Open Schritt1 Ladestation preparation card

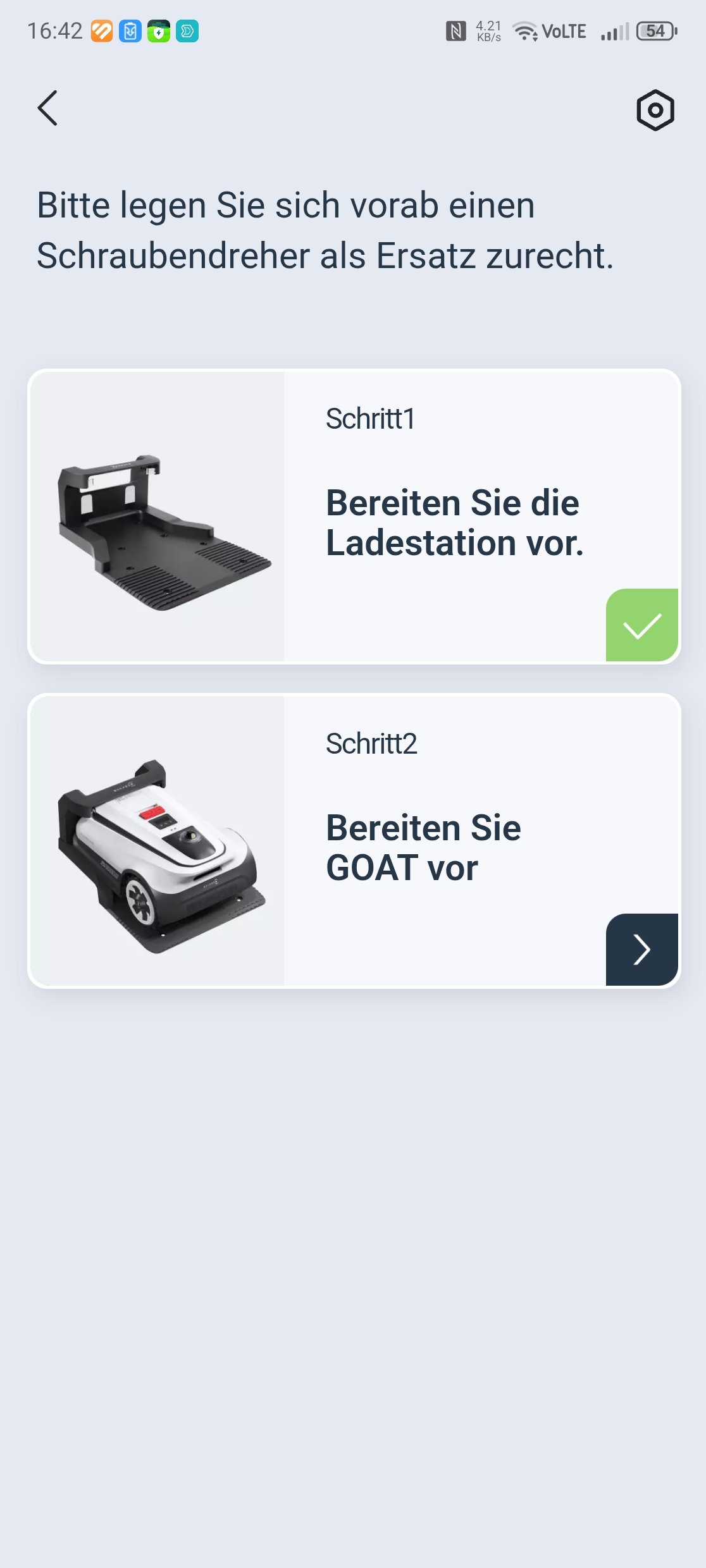[x=354, y=516]
